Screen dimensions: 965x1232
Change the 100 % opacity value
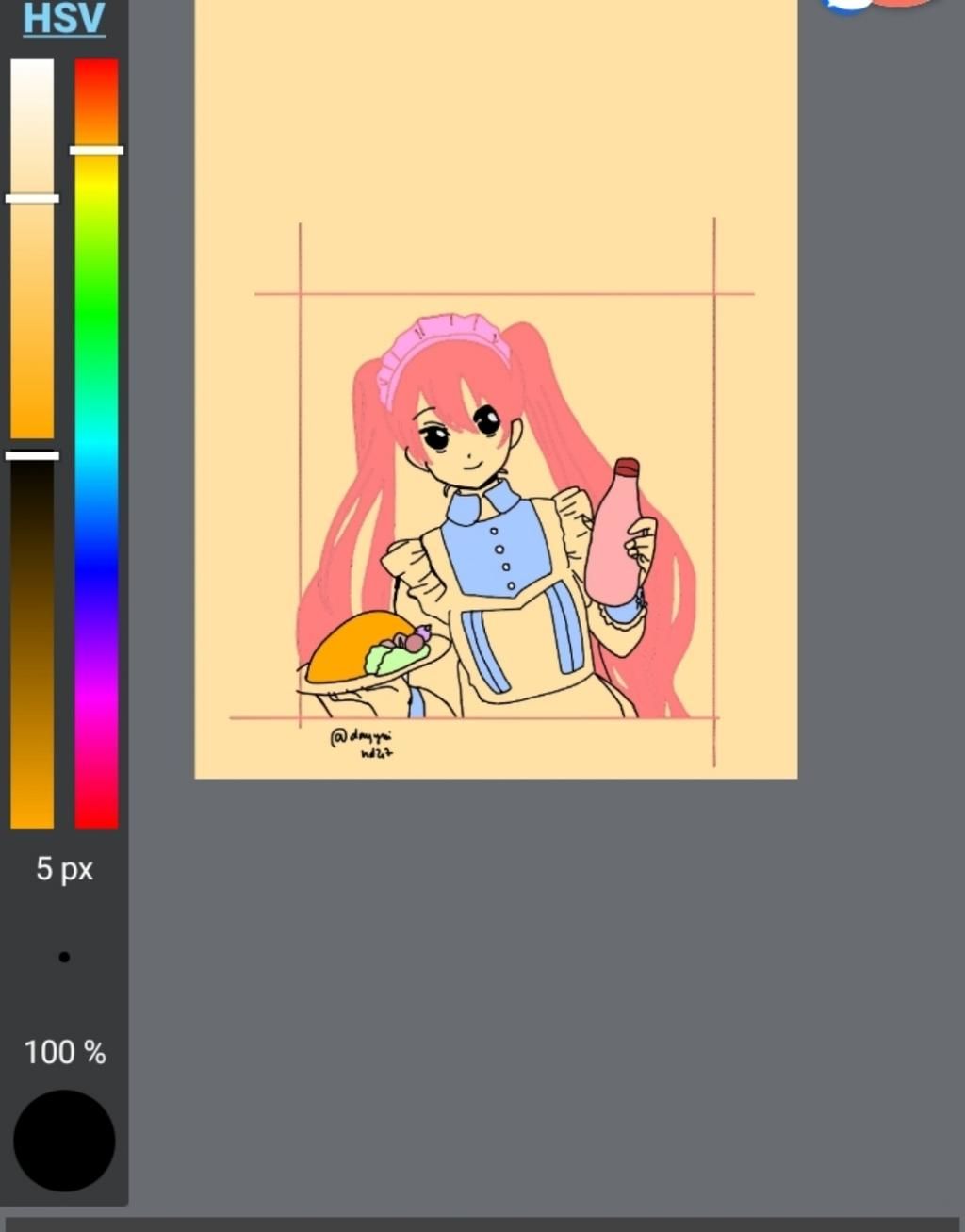64,1052
